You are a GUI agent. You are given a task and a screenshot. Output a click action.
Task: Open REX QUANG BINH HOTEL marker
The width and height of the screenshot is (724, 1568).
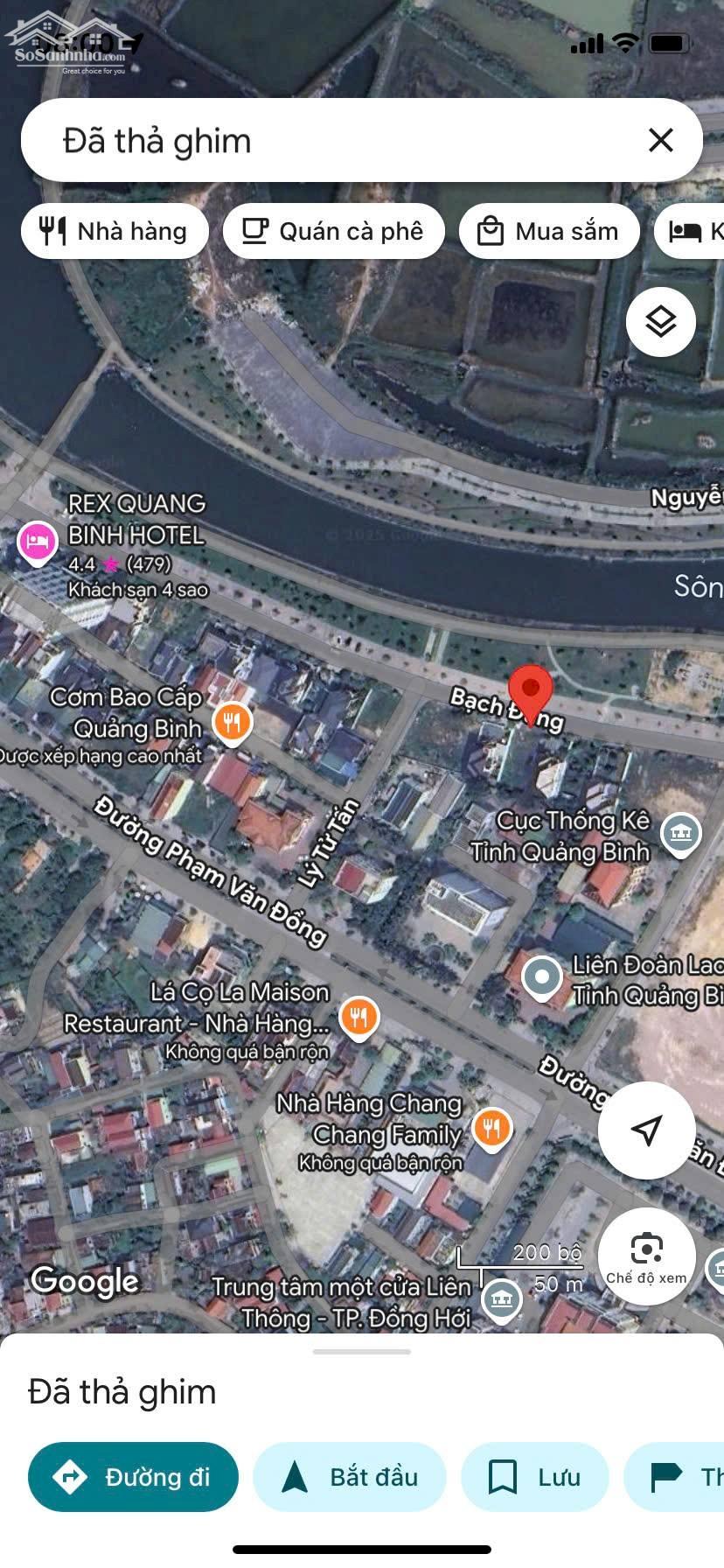click(x=38, y=541)
